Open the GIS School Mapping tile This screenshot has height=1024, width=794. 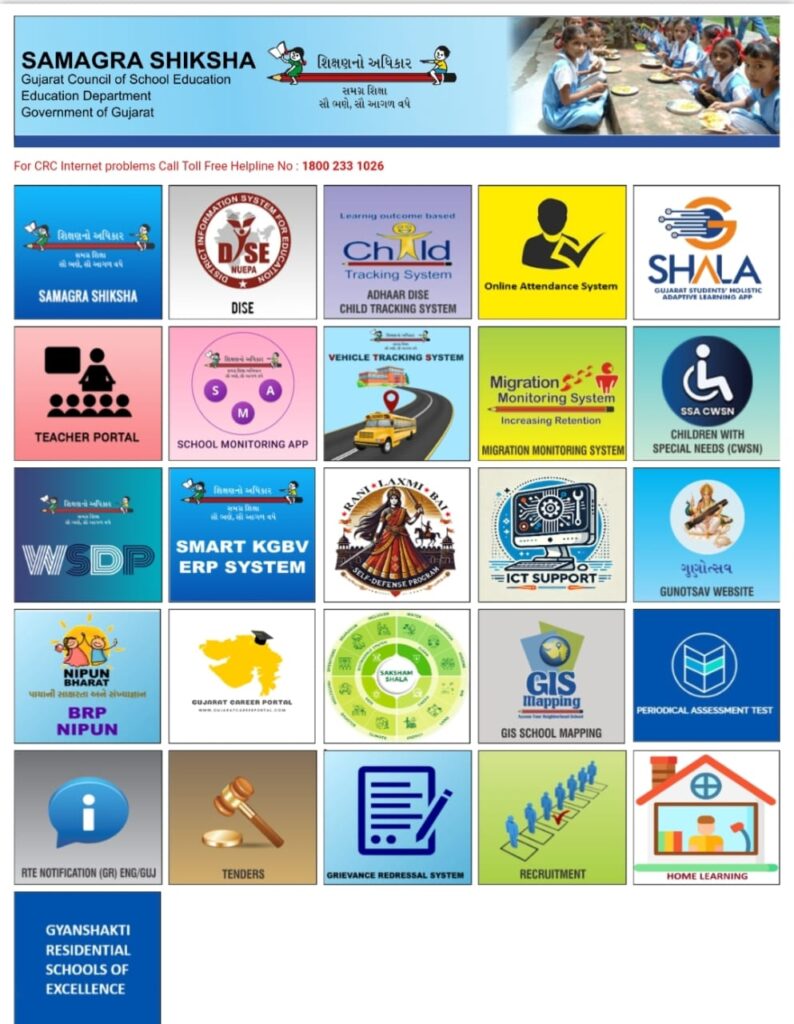[x=551, y=676]
